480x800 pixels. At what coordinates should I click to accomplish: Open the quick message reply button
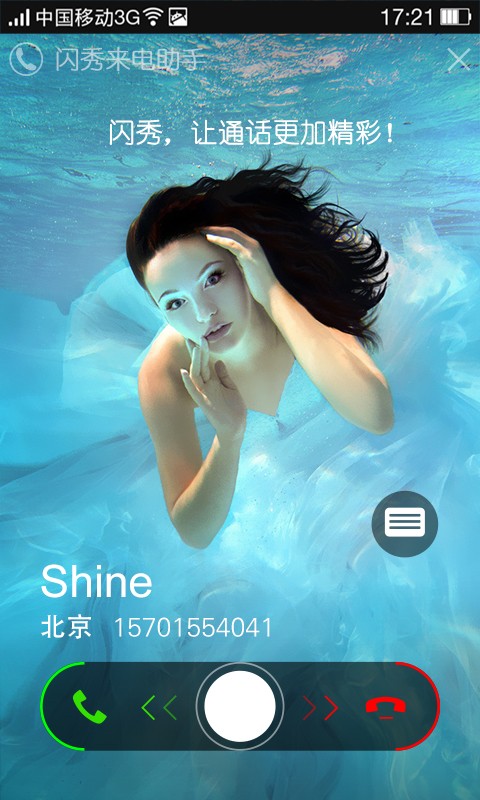[405, 523]
